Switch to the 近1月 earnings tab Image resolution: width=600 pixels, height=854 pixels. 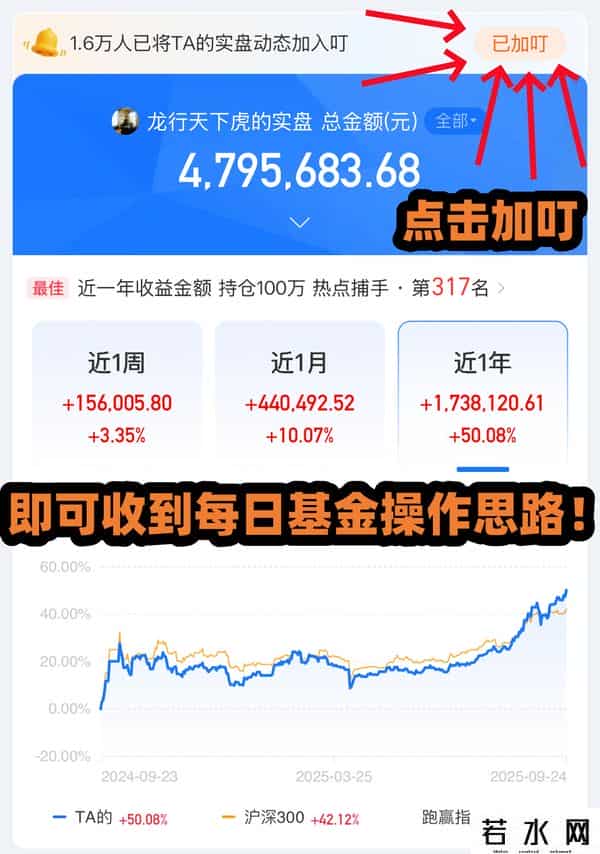tap(299, 393)
